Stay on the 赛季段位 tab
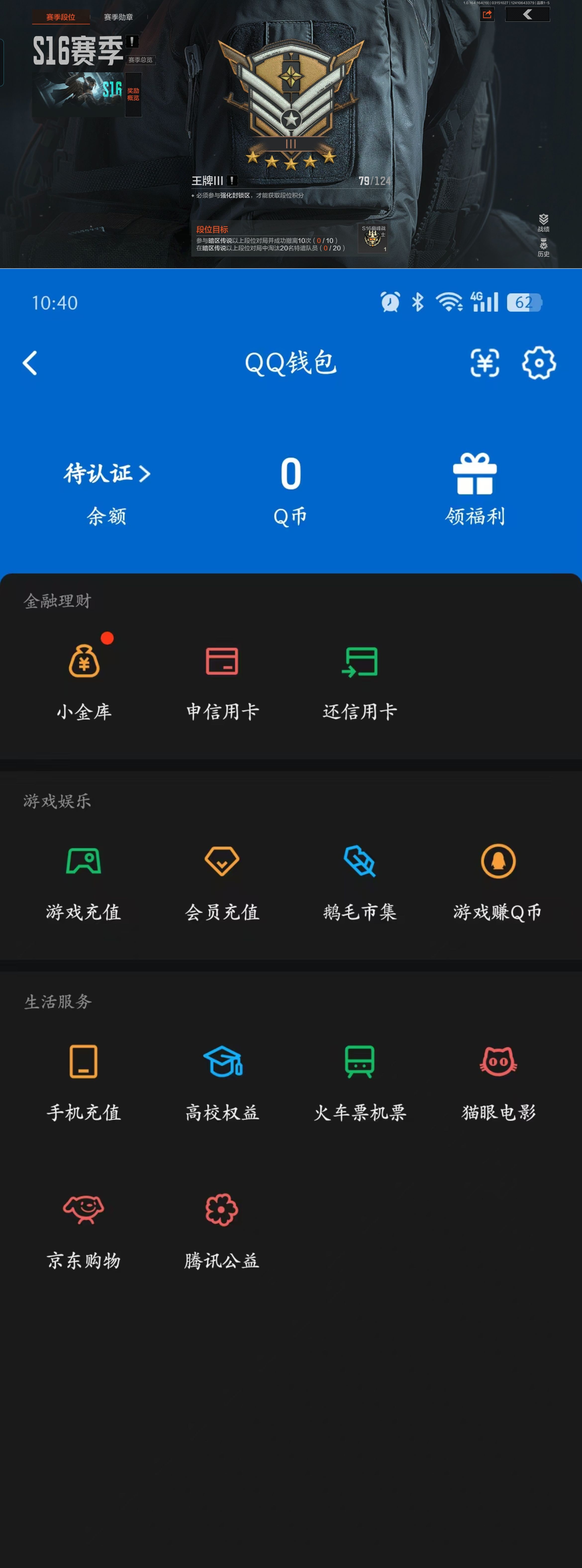The width and height of the screenshot is (582, 1568). 61,18
